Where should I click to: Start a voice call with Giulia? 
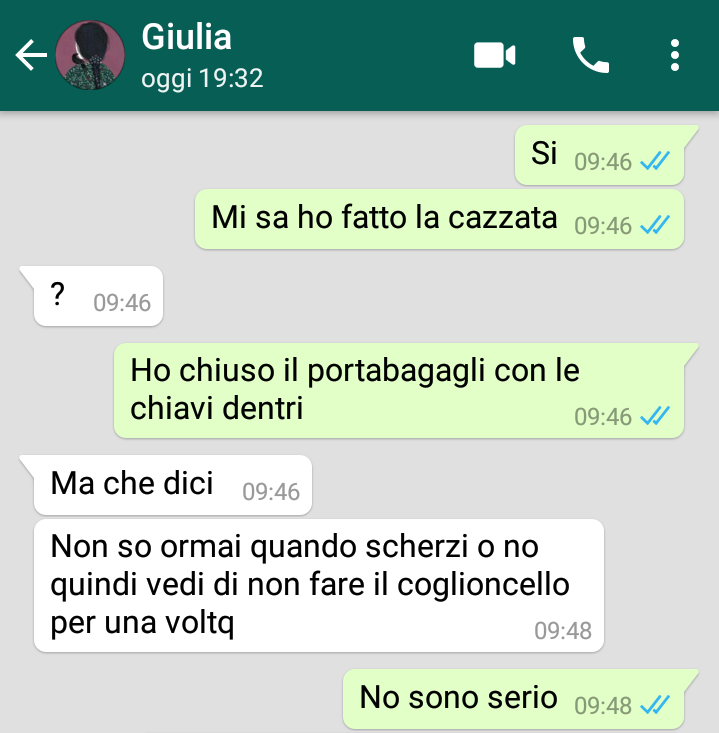[x=590, y=55]
